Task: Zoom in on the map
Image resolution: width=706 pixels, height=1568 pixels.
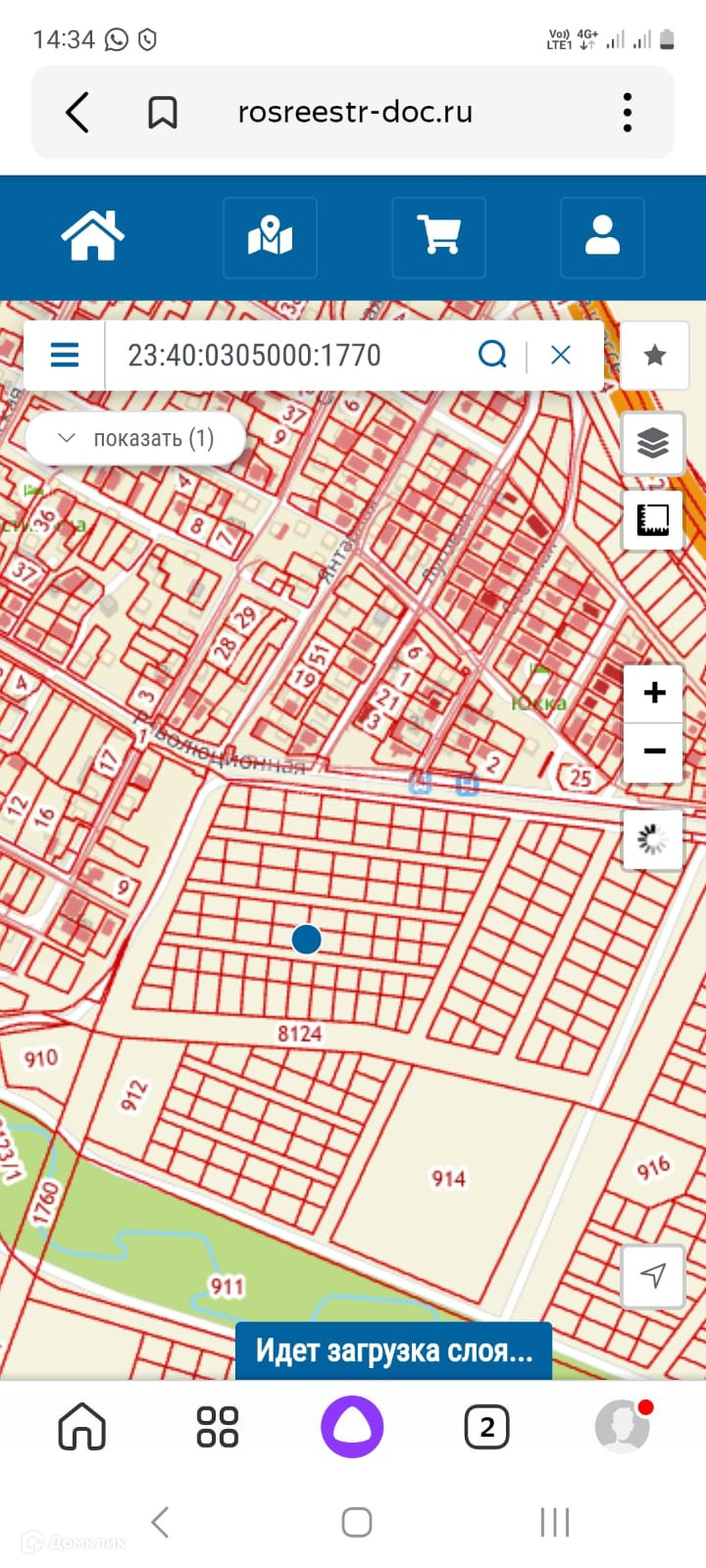Action: point(654,693)
